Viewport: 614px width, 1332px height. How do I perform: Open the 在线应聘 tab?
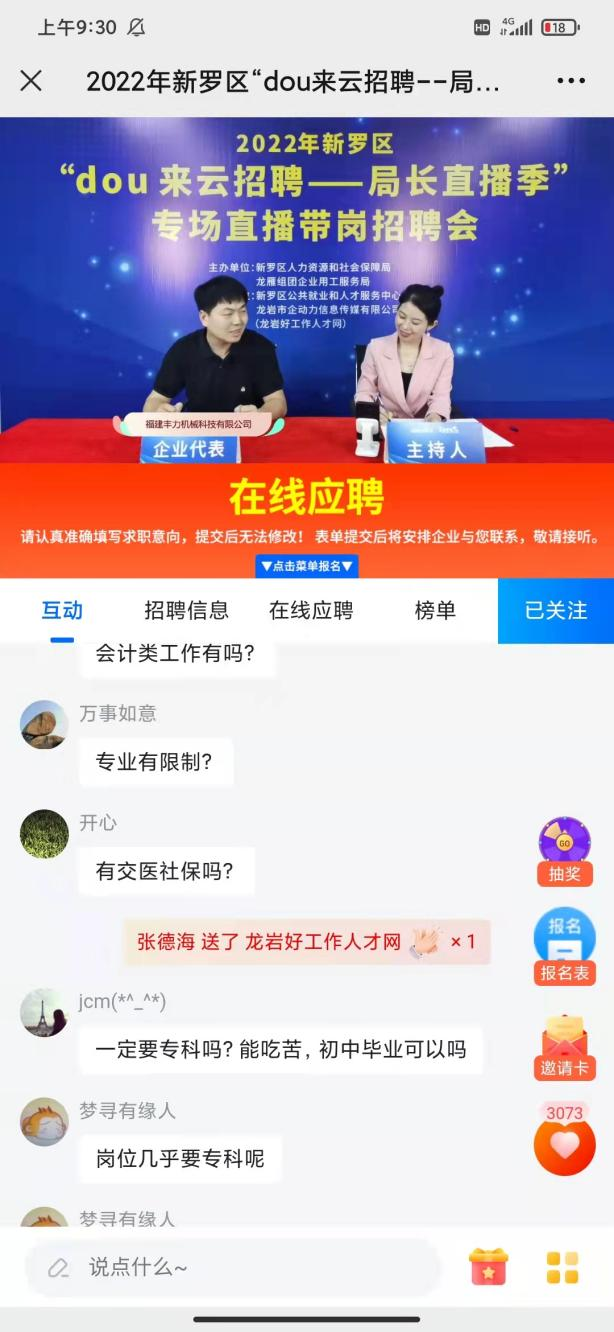[311, 610]
